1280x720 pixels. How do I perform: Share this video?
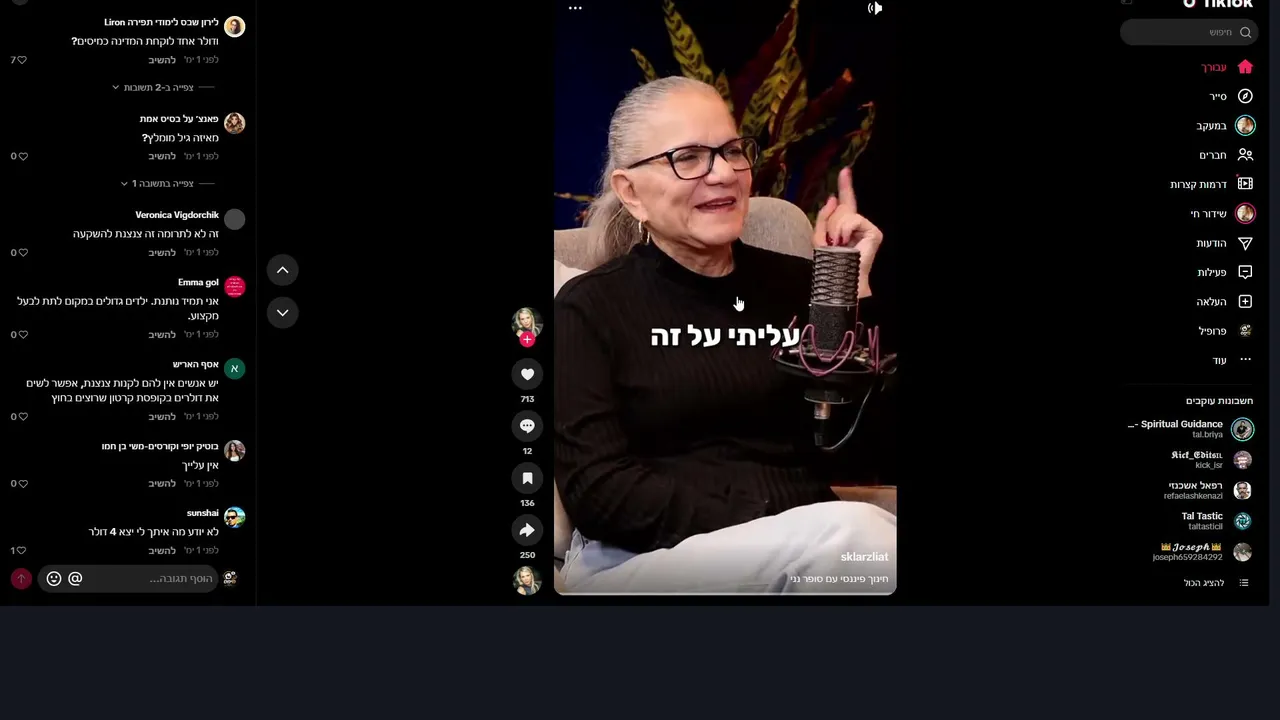click(527, 530)
